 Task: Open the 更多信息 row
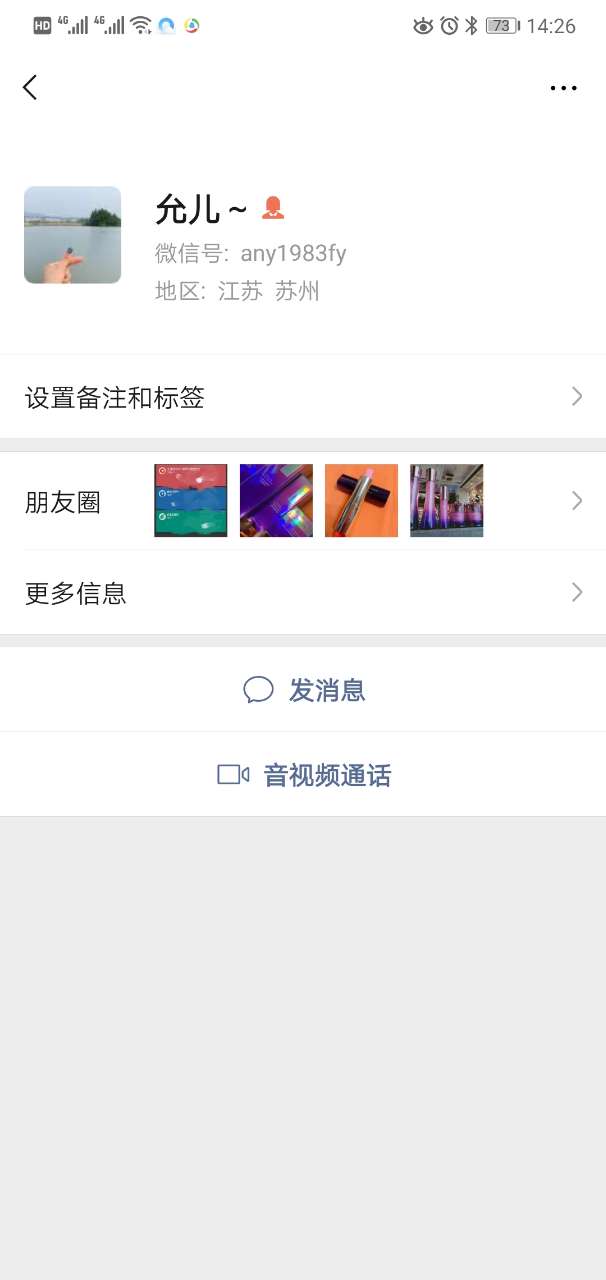303,593
